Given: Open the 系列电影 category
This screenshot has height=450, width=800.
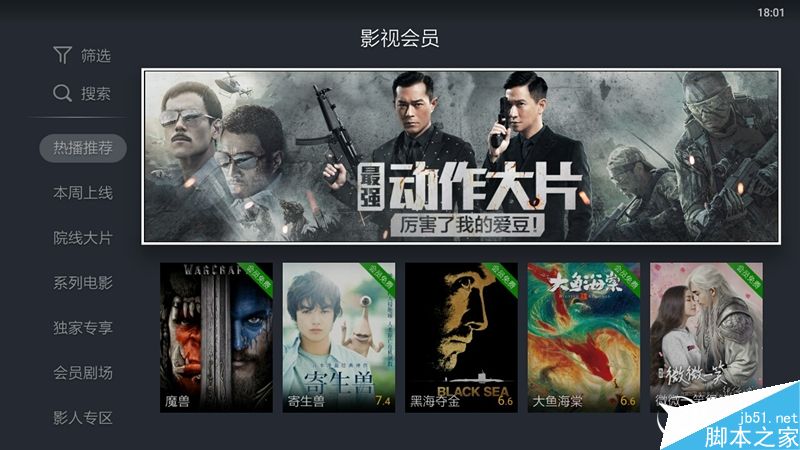Looking at the screenshot, I should (83, 283).
